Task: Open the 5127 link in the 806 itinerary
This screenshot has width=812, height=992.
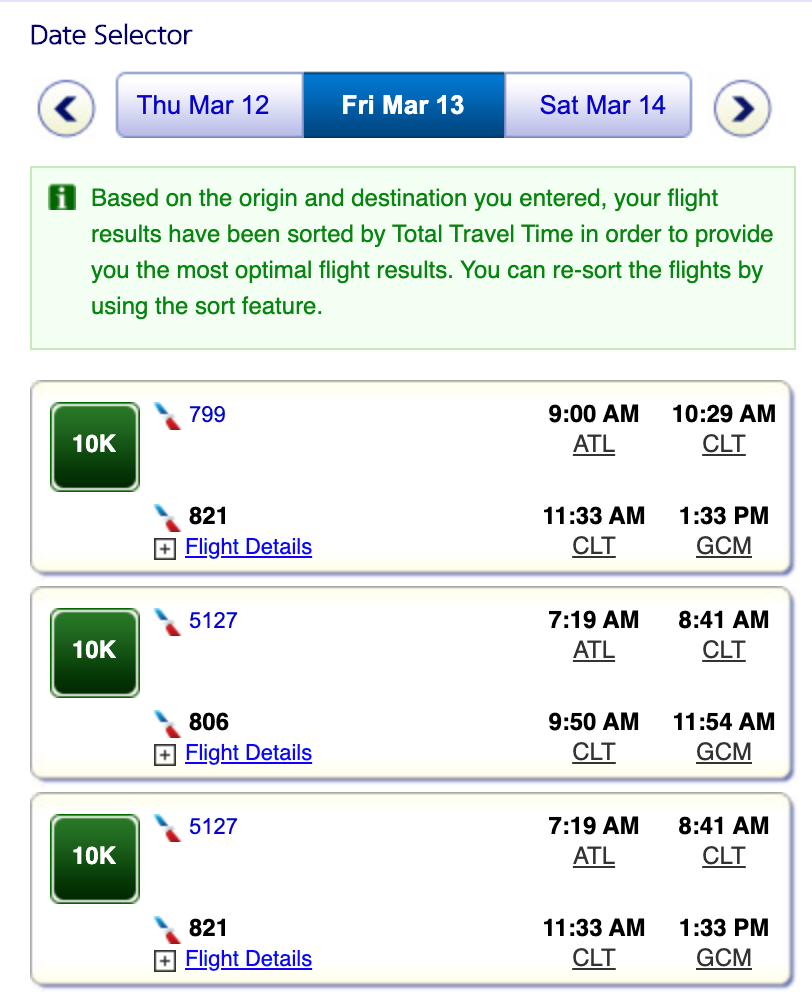Action: pyautogui.click(x=213, y=620)
